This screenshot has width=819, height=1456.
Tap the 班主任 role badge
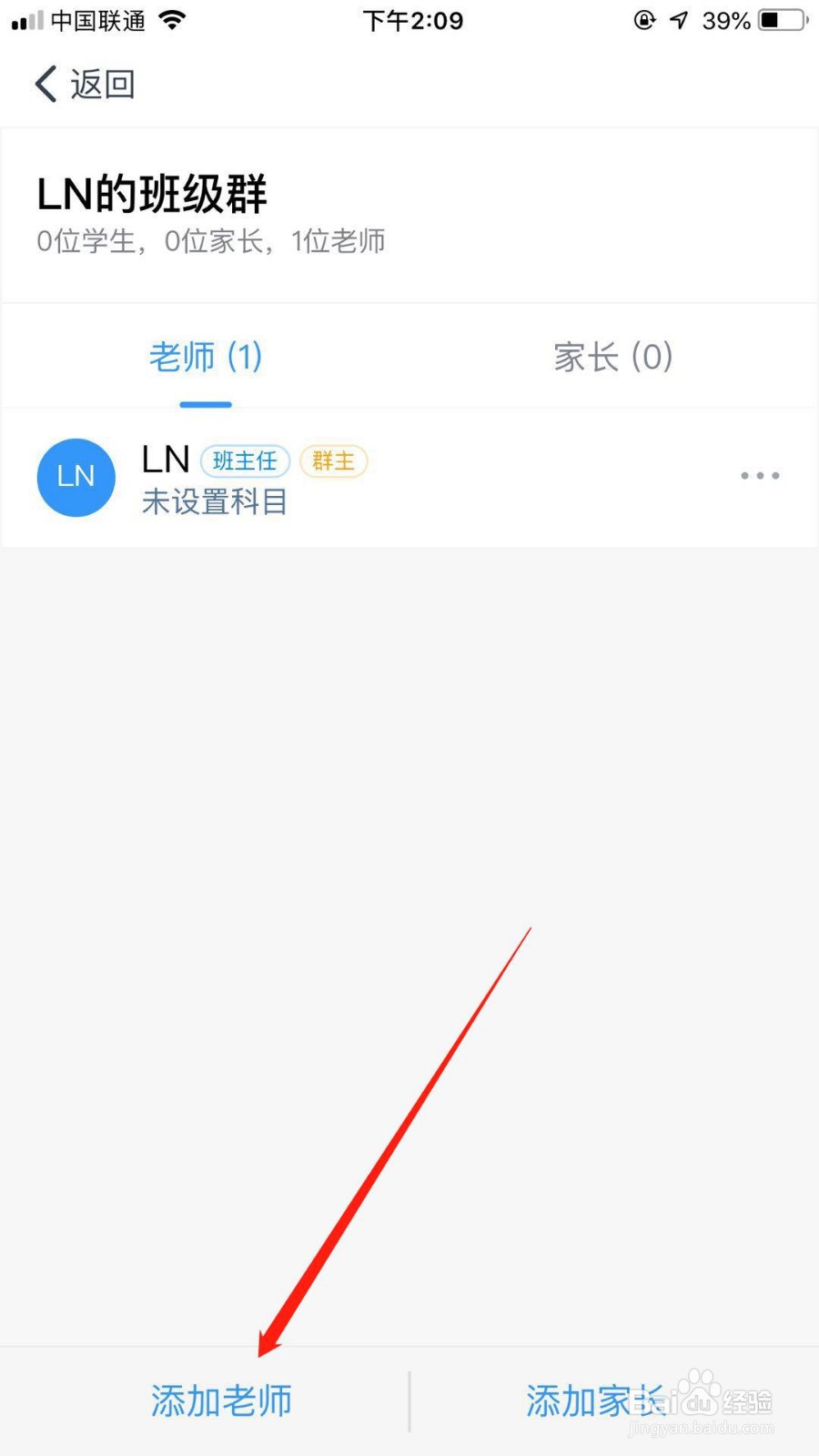pos(244,460)
